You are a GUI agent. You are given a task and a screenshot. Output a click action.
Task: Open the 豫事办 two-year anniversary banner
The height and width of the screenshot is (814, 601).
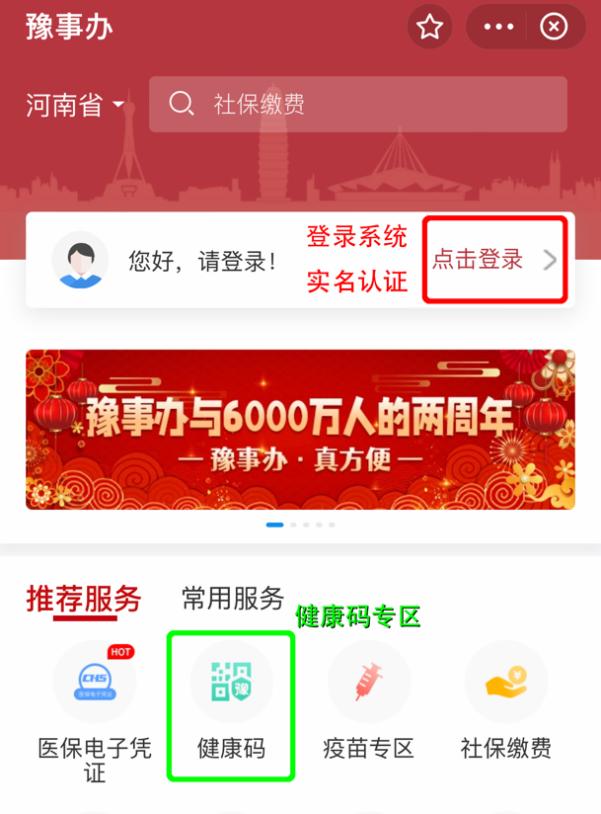point(300,429)
